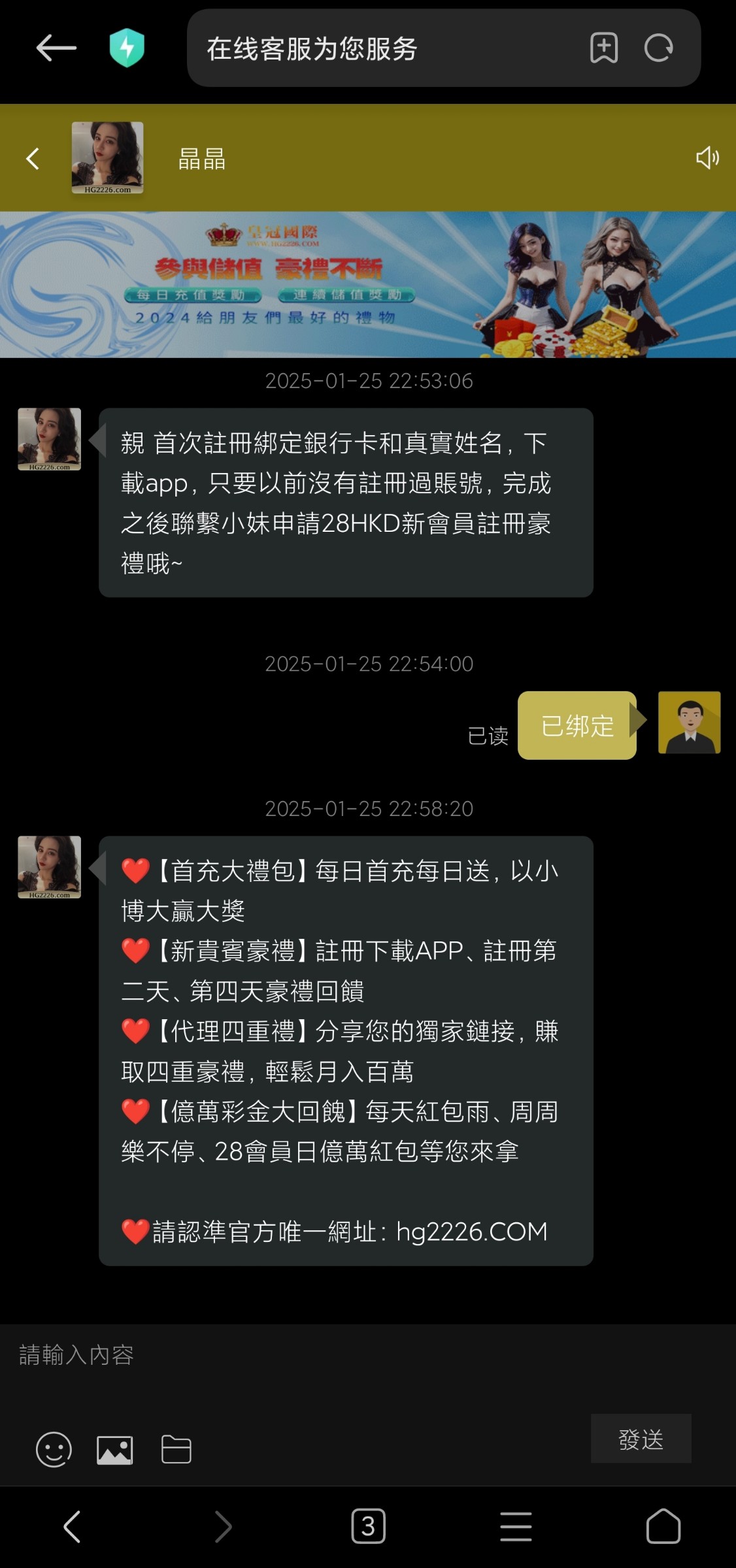Attach a file from the folder icon
This screenshot has width=736, height=1568.
pos(176,1450)
